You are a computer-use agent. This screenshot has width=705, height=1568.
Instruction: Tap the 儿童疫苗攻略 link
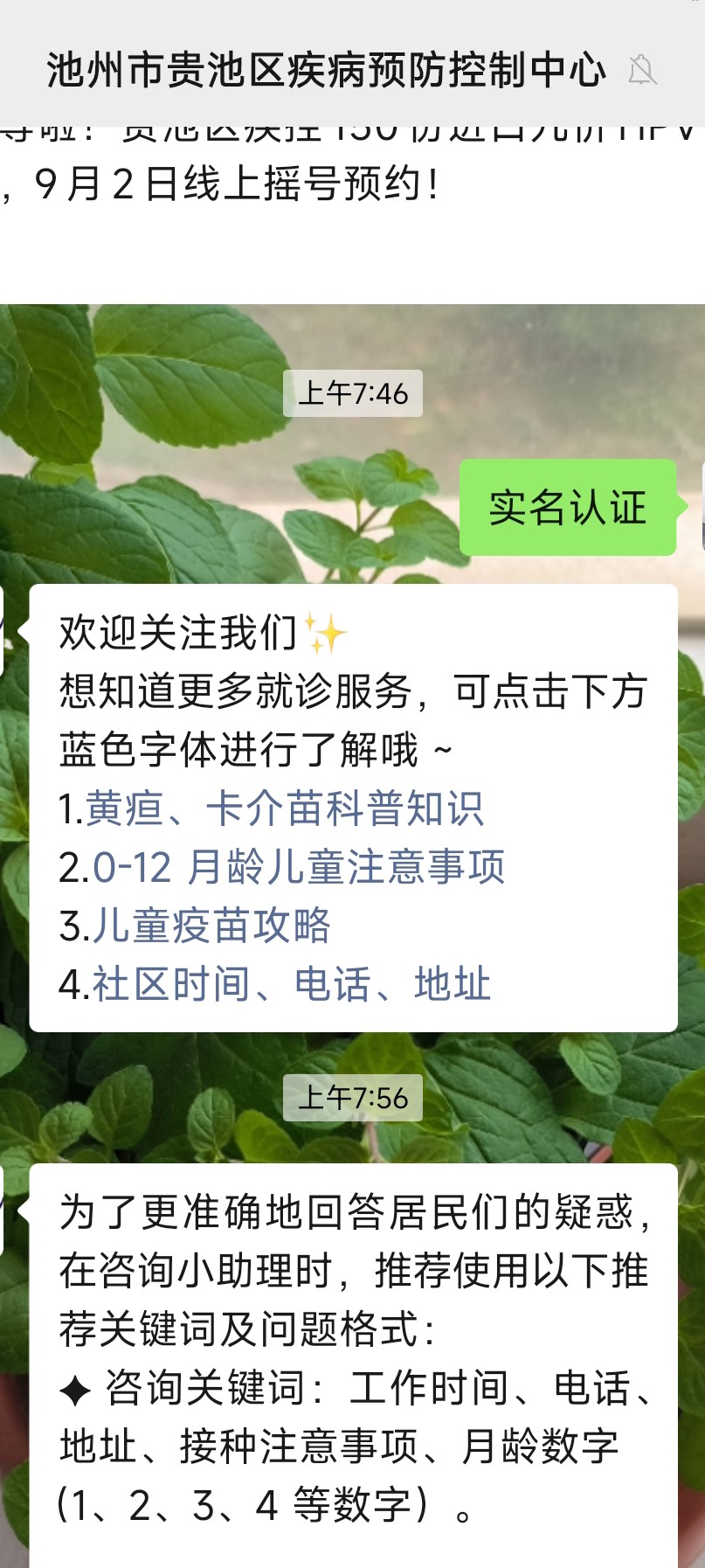211,926
